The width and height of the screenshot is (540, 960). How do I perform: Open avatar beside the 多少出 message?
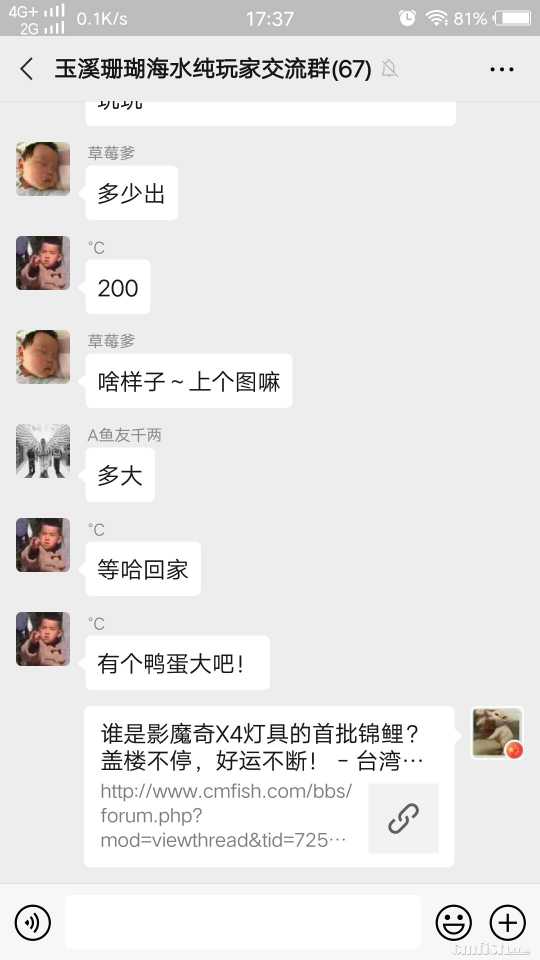coord(43,169)
